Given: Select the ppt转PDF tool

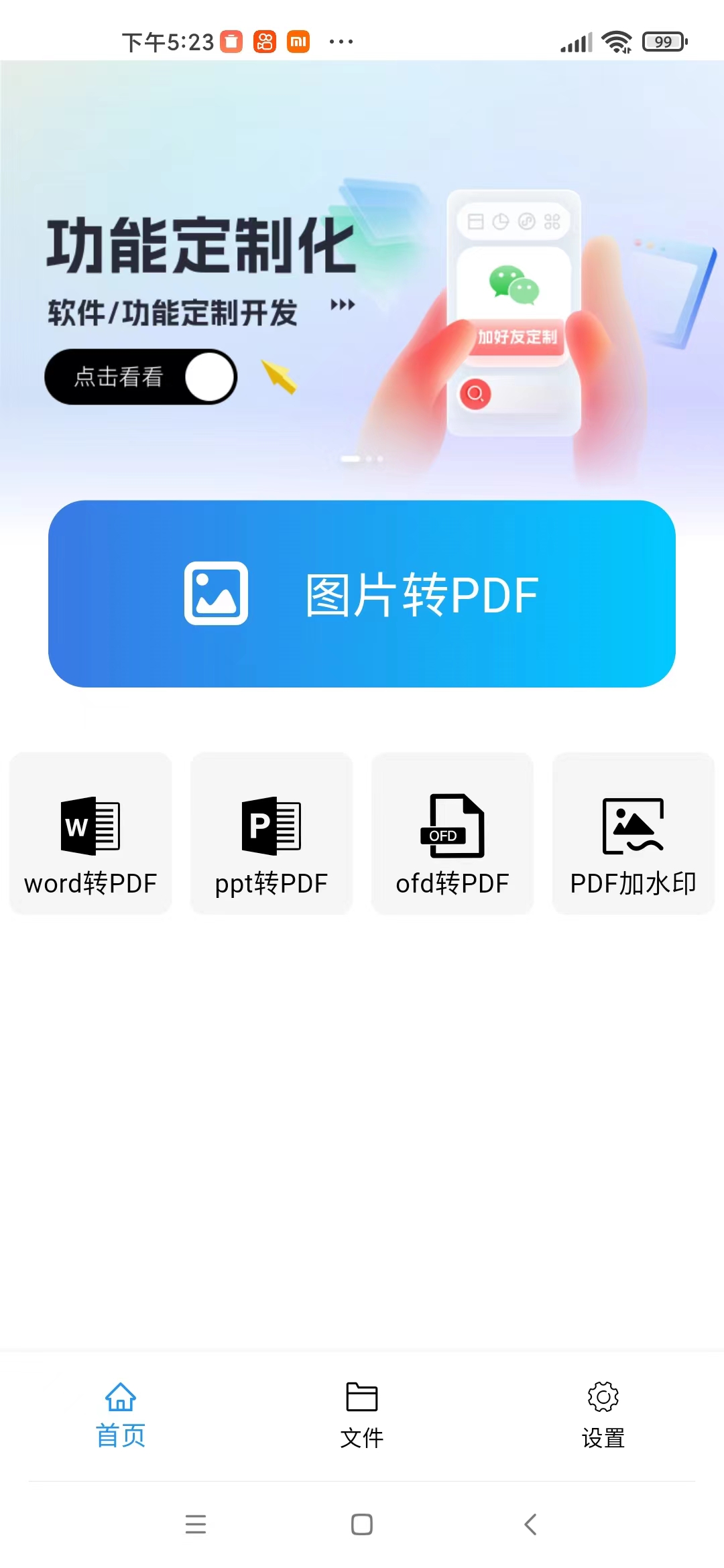Looking at the screenshot, I should coord(271,833).
